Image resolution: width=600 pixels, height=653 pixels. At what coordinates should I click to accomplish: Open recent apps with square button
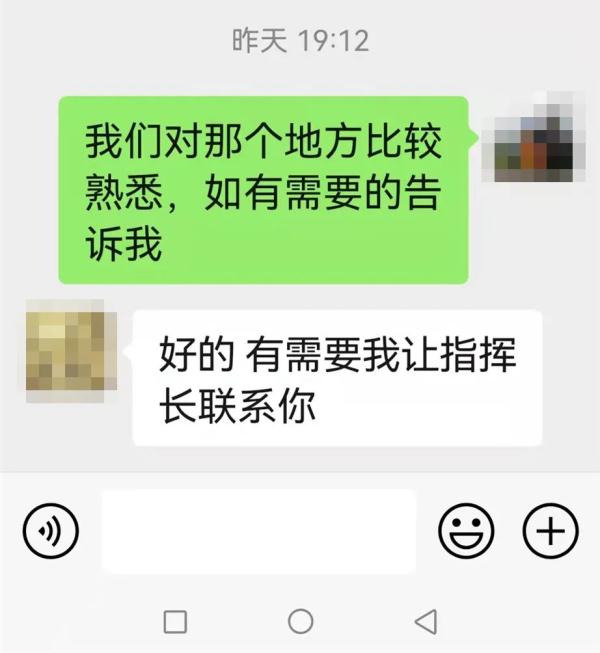175,621
